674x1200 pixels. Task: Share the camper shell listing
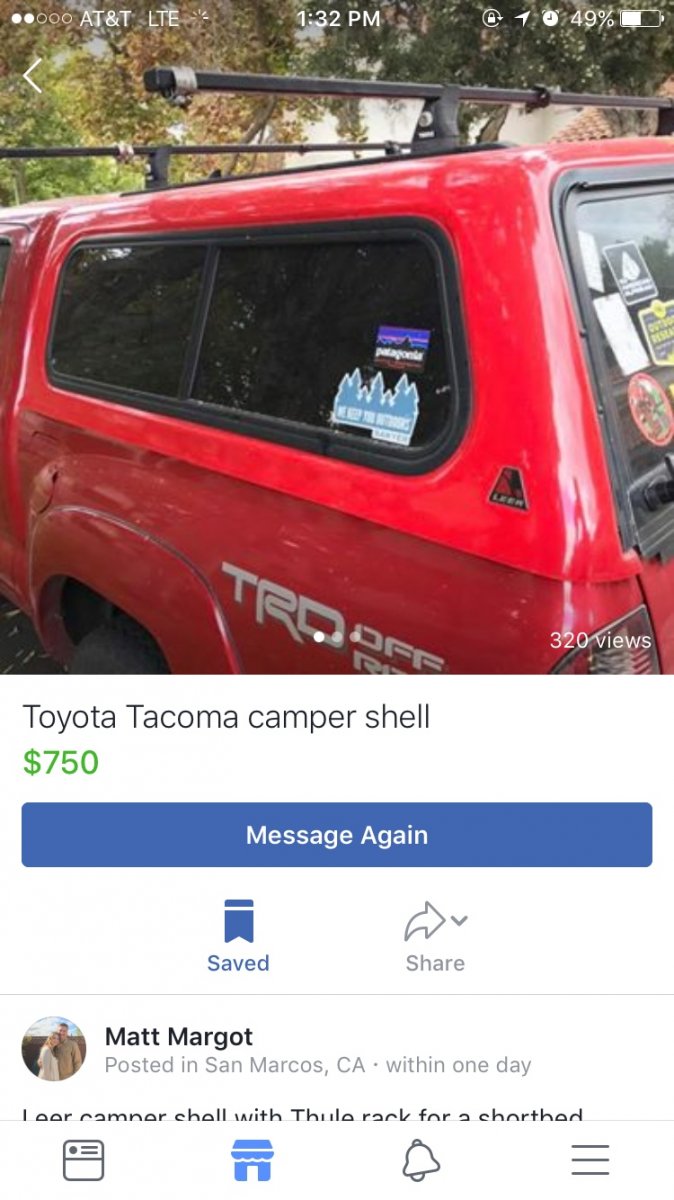click(x=435, y=936)
